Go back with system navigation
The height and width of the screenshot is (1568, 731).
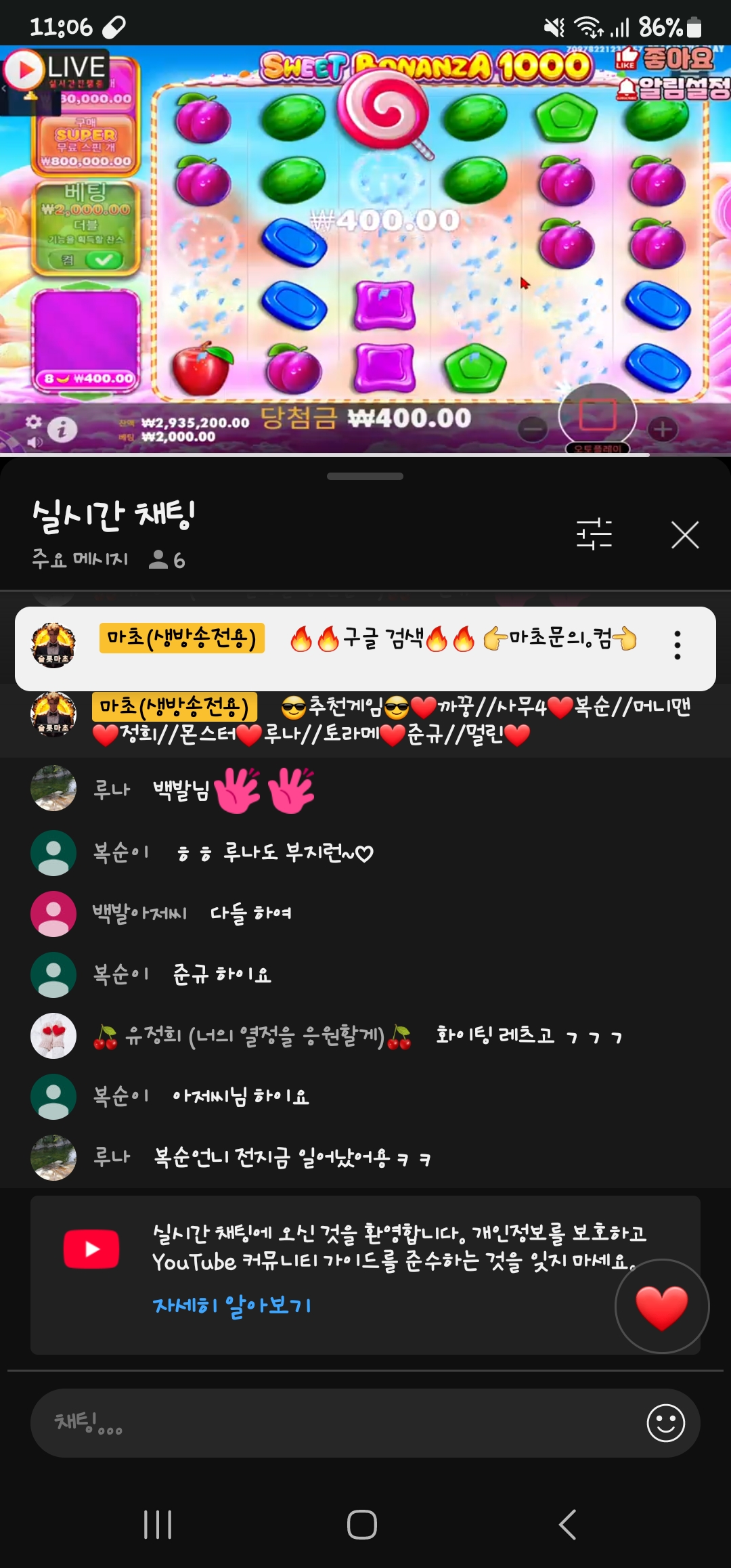(x=567, y=1525)
